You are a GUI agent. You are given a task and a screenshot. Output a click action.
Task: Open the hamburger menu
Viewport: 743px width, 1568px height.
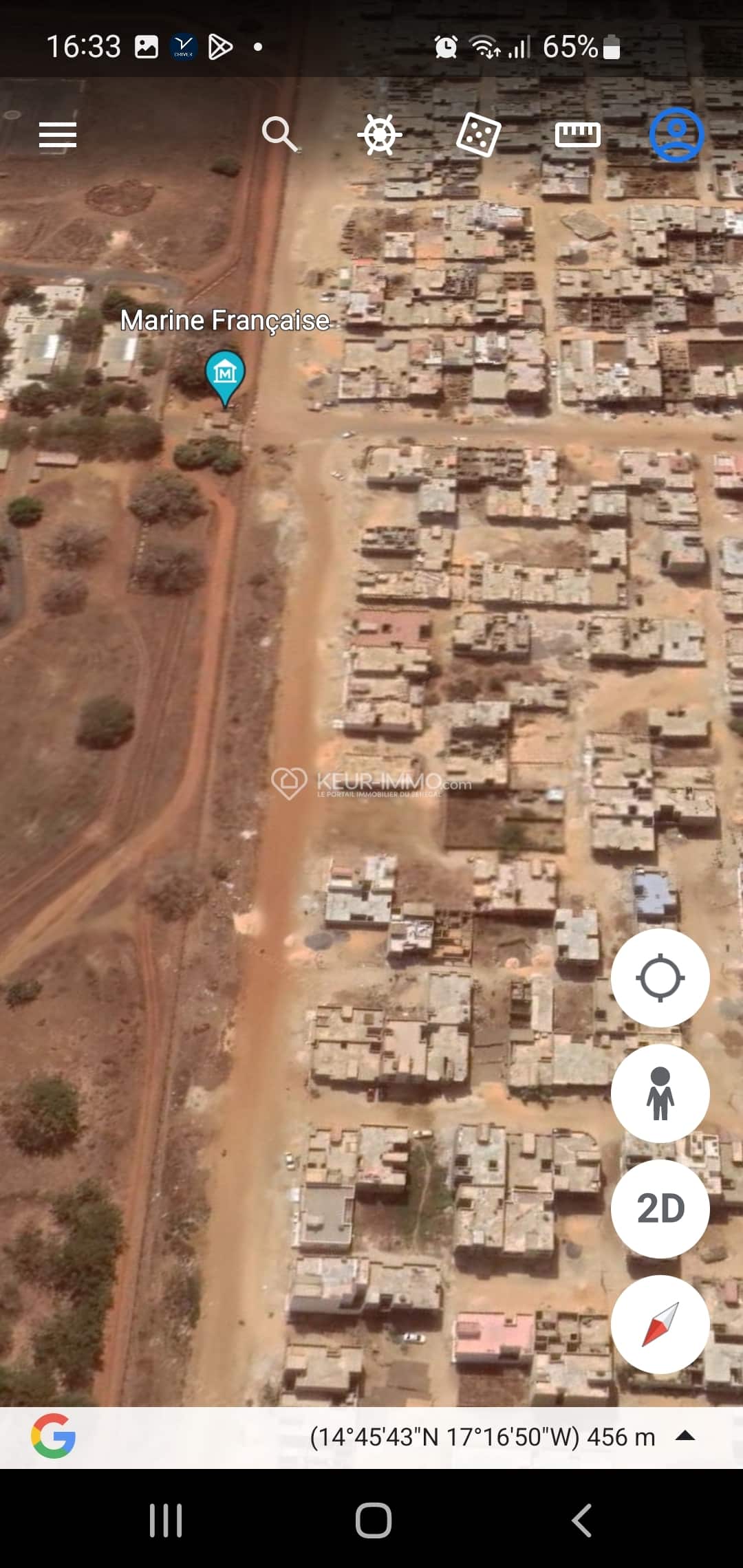click(x=58, y=135)
